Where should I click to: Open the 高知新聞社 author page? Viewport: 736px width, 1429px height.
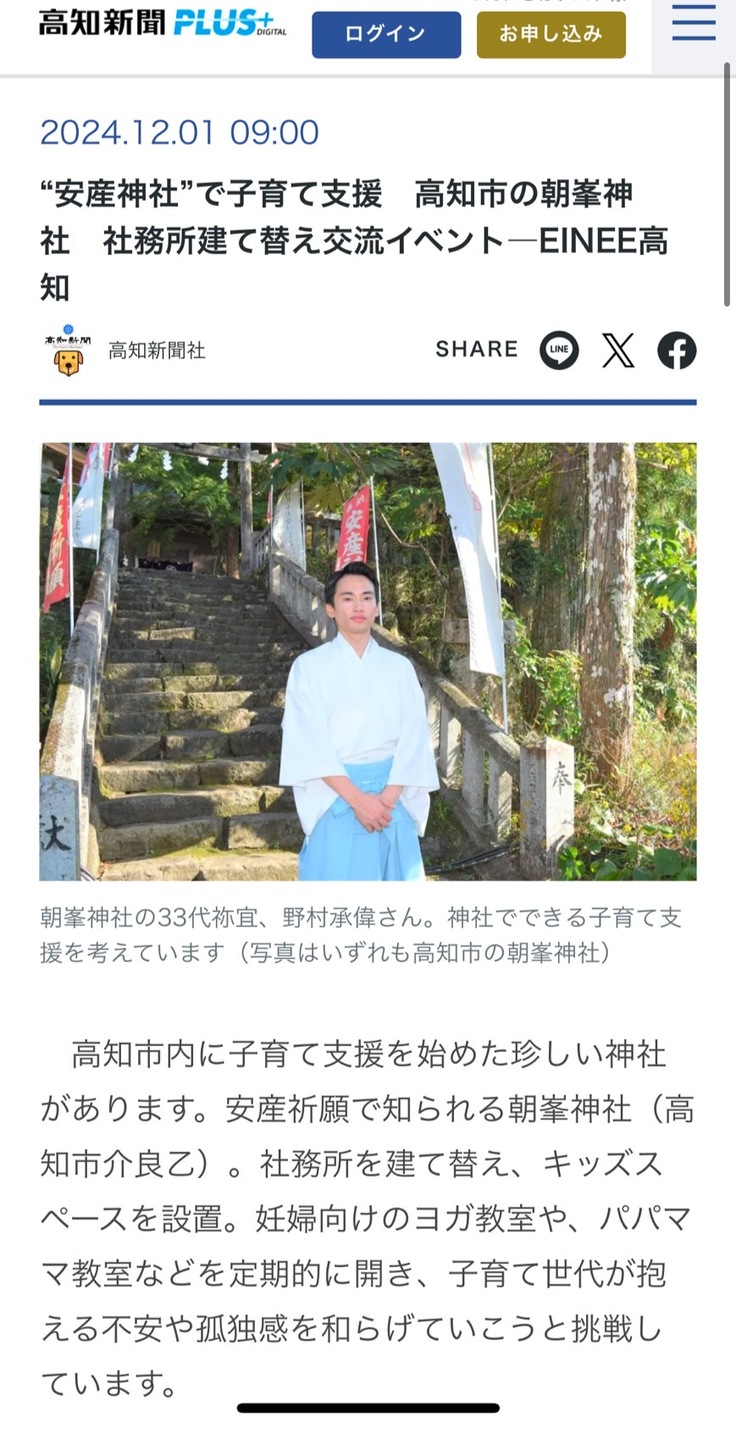coord(156,350)
